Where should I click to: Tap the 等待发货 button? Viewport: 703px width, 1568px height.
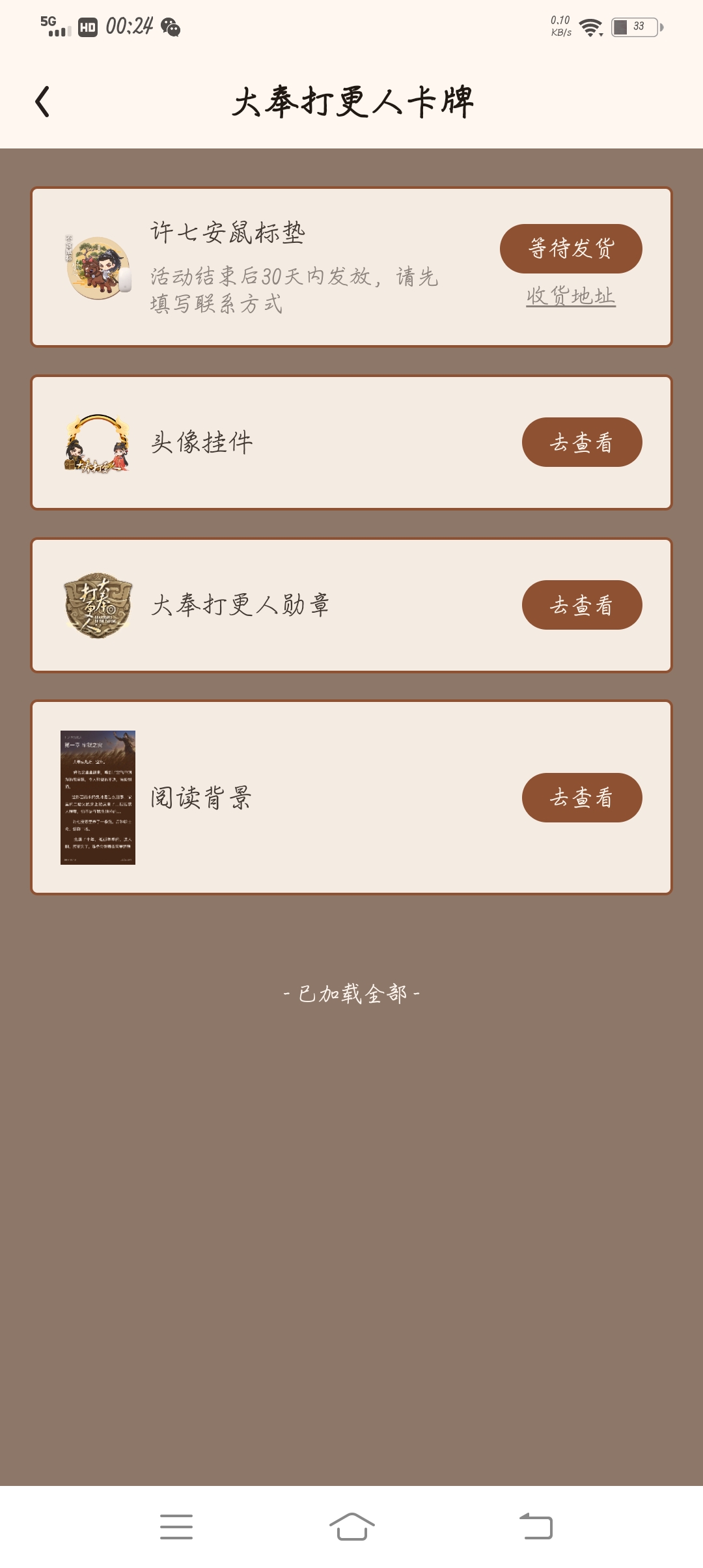571,249
